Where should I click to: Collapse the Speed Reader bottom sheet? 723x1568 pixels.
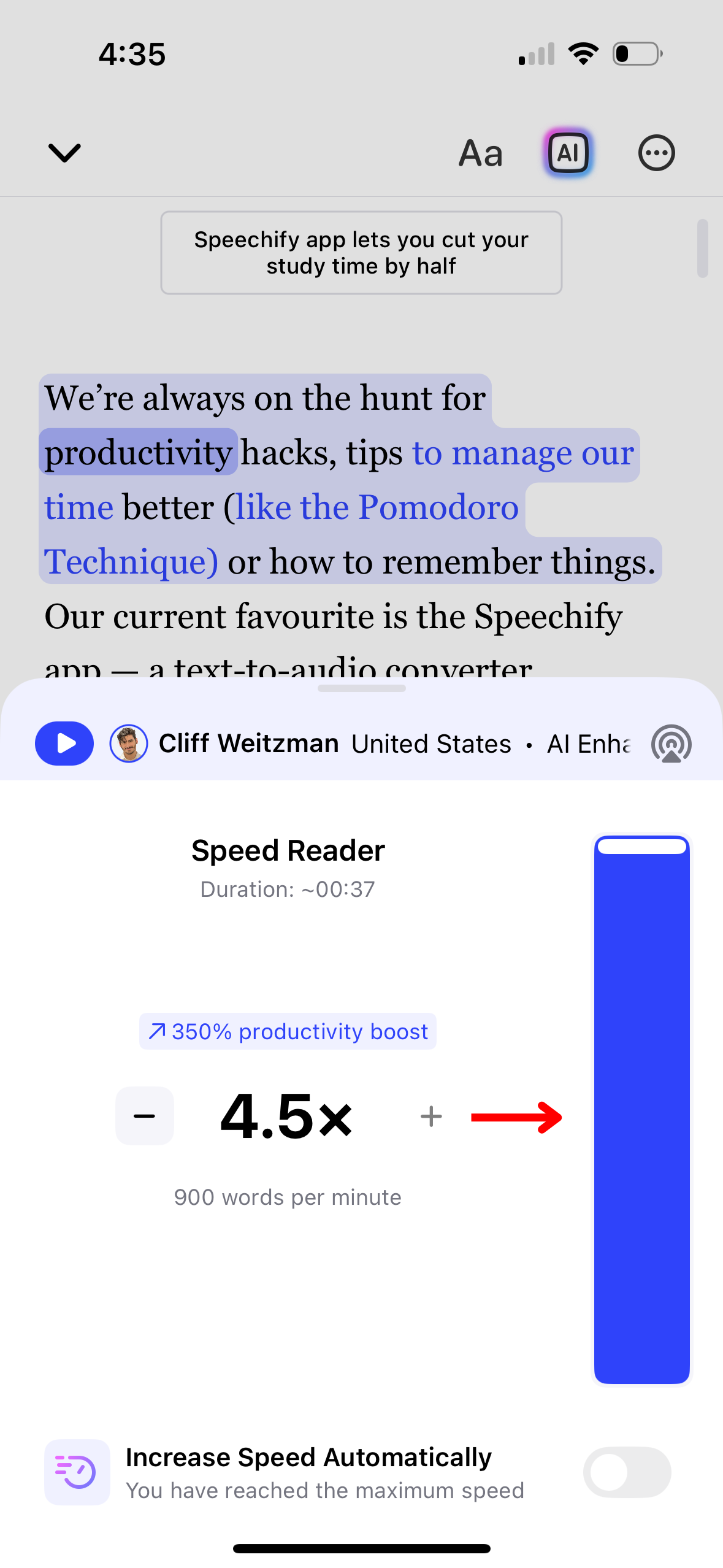pyautogui.click(x=361, y=688)
